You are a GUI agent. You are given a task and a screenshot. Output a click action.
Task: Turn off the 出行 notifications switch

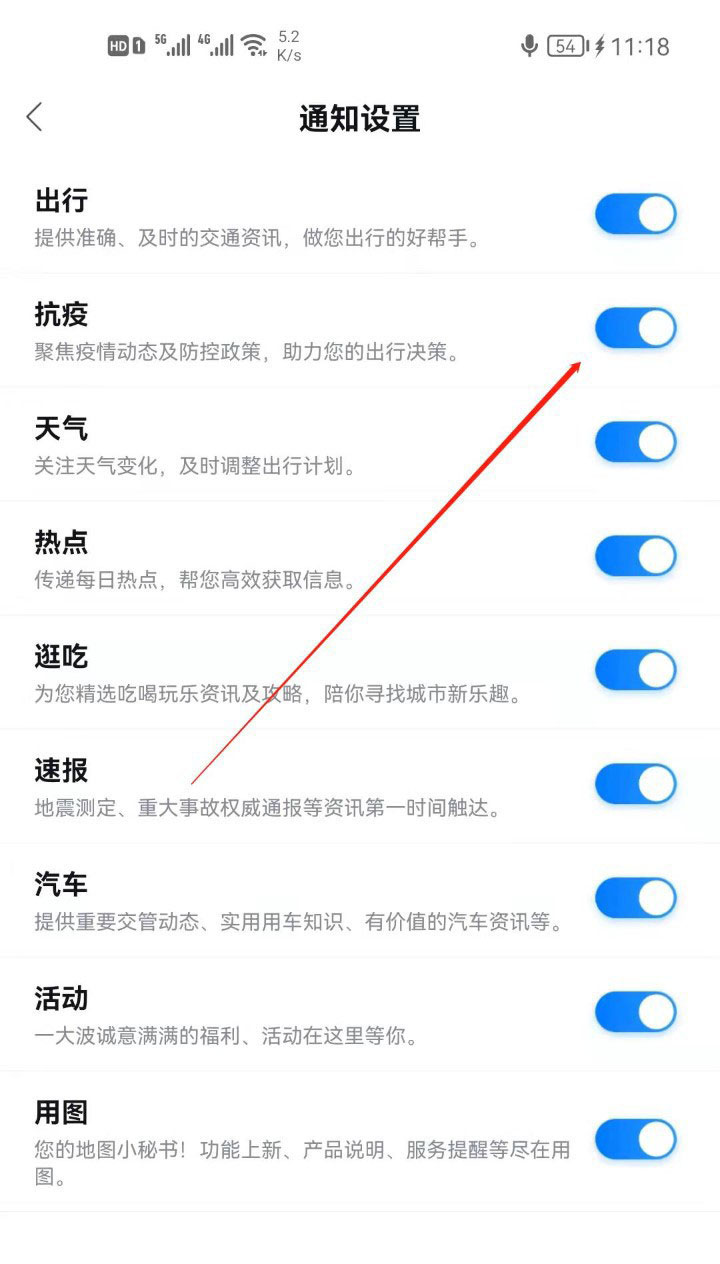point(636,214)
